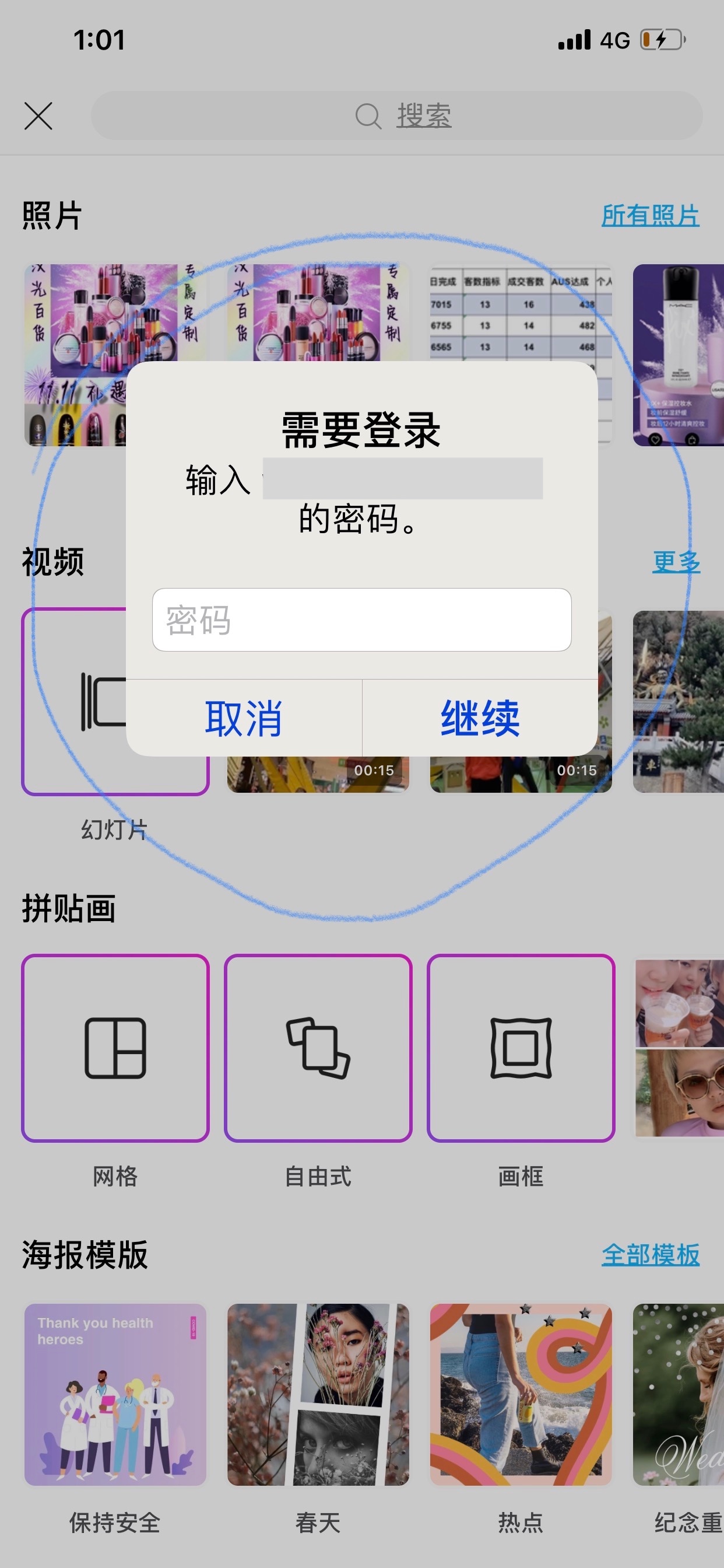Tap the password input field

click(x=361, y=619)
